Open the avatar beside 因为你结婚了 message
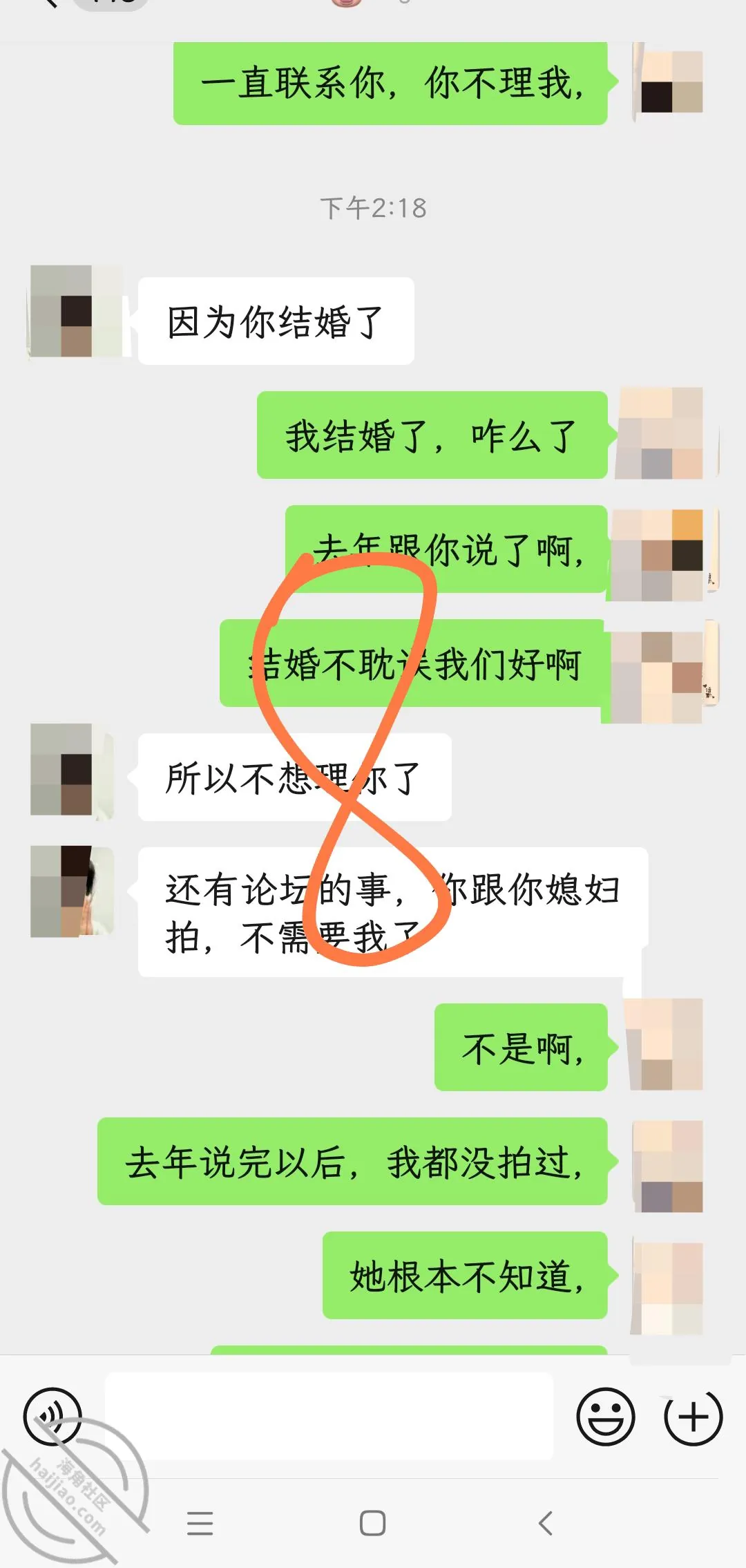 [x=76, y=311]
